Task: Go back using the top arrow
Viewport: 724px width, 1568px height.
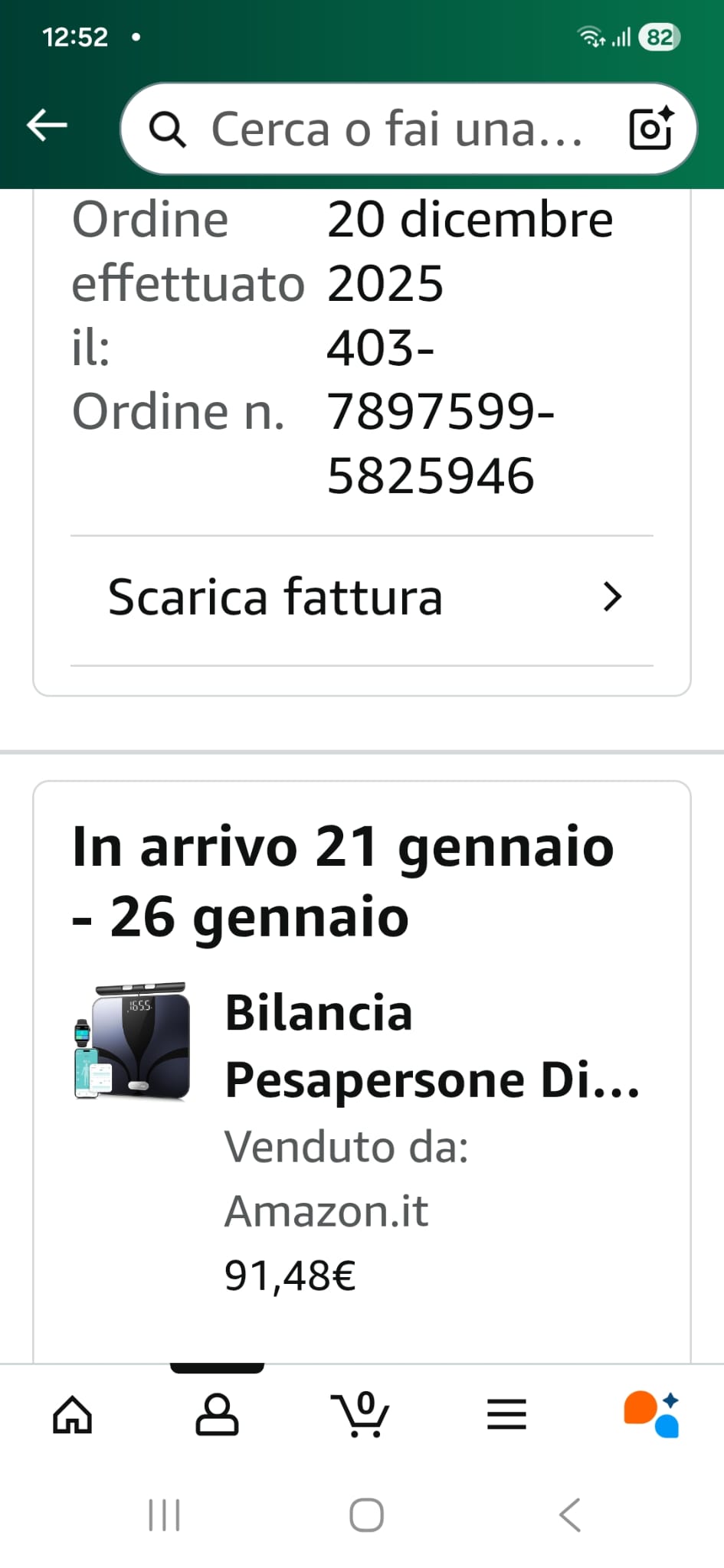Action: [48, 126]
